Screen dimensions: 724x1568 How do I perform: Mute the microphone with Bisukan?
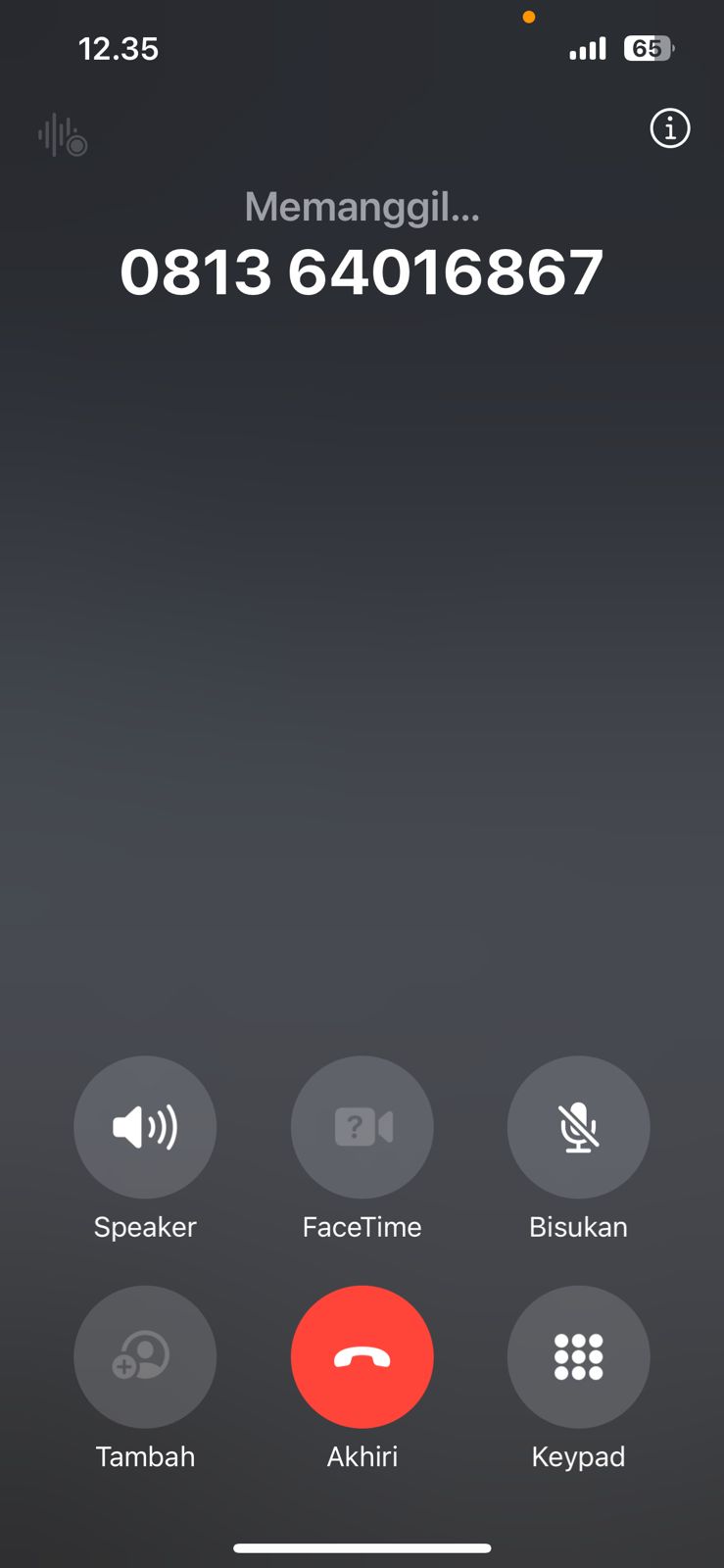coord(578,1127)
